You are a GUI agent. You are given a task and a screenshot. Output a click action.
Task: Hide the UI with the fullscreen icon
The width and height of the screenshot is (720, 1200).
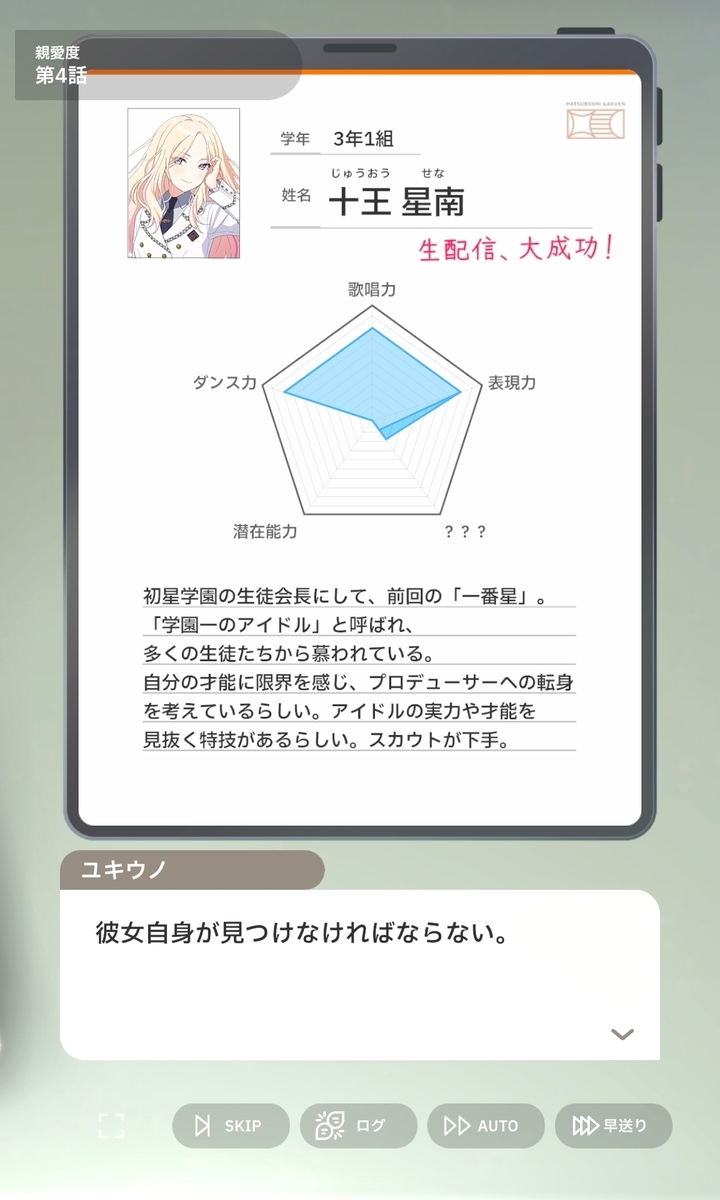(x=112, y=1126)
